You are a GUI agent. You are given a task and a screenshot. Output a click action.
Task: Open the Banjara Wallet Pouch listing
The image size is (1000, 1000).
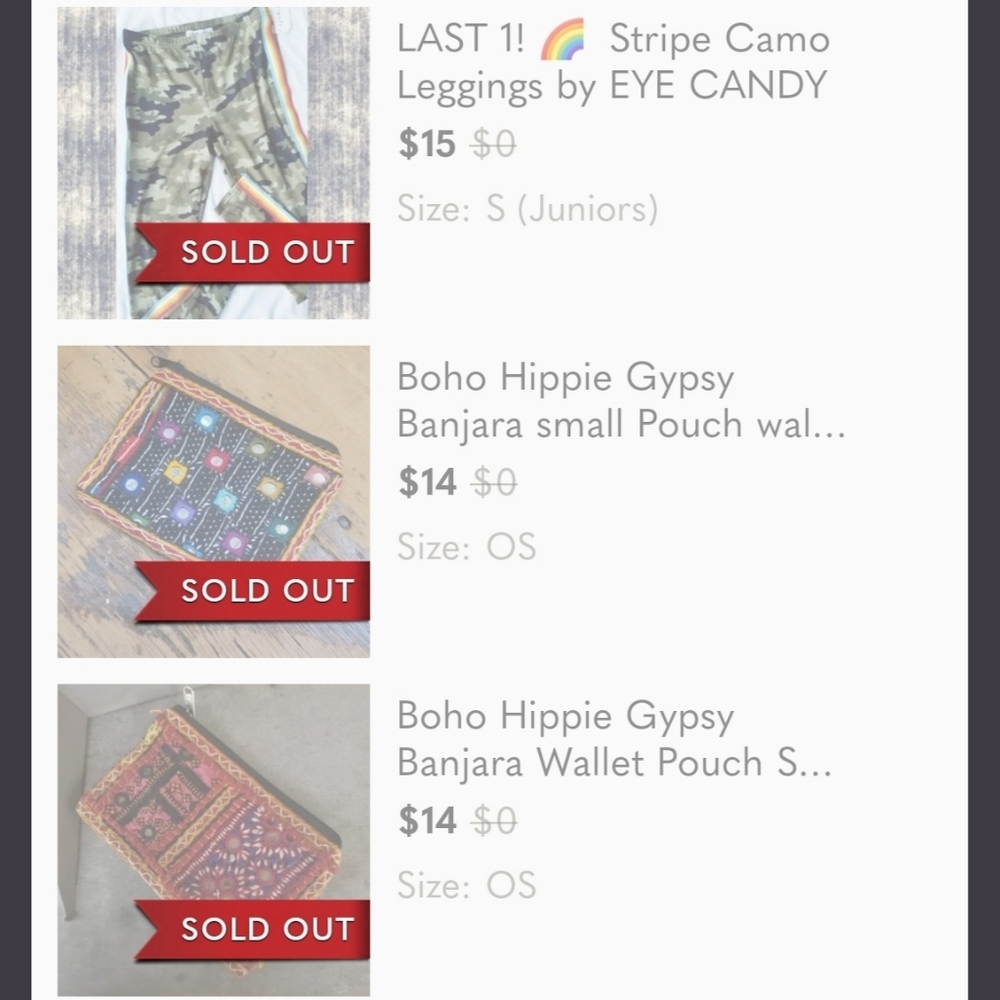[x=614, y=739]
